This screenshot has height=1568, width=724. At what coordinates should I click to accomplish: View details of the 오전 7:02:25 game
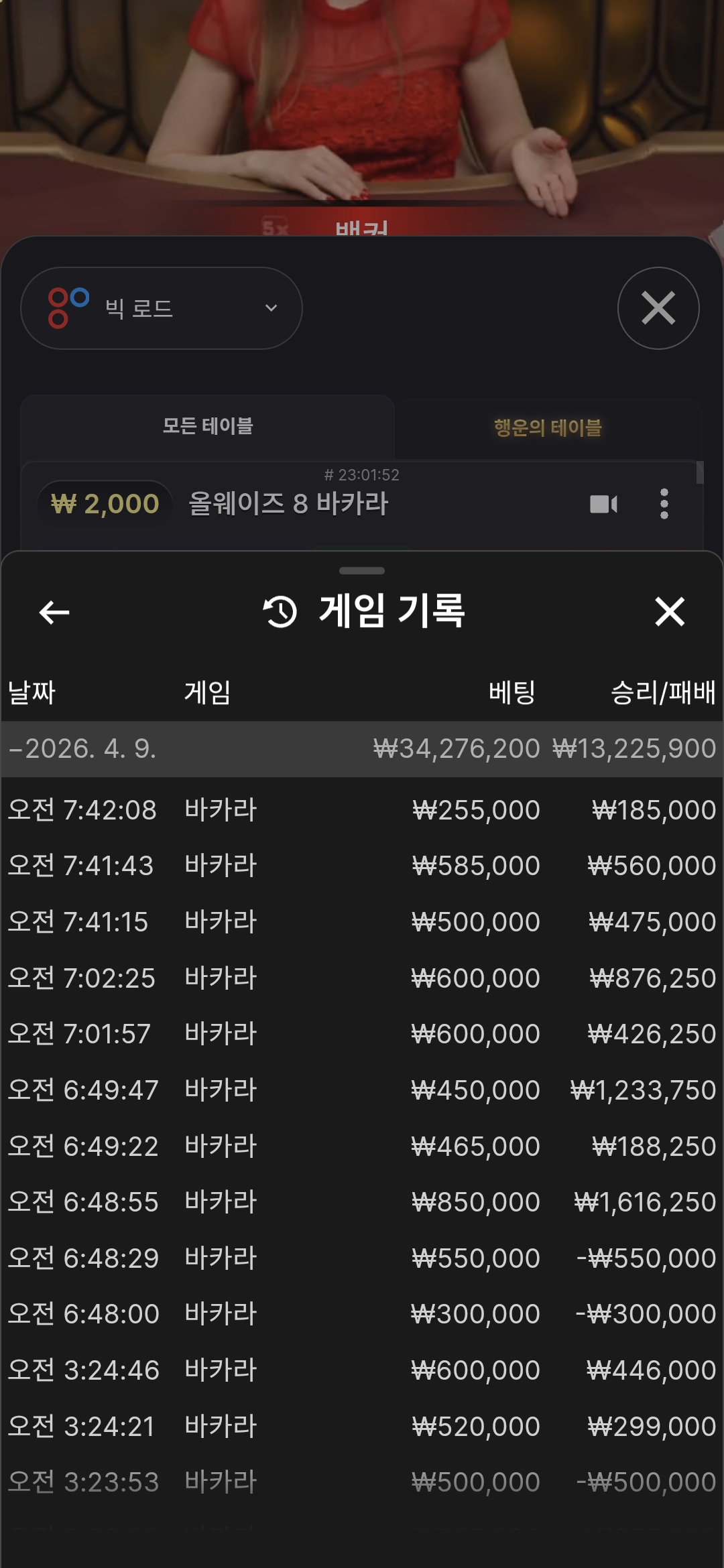tap(362, 978)
